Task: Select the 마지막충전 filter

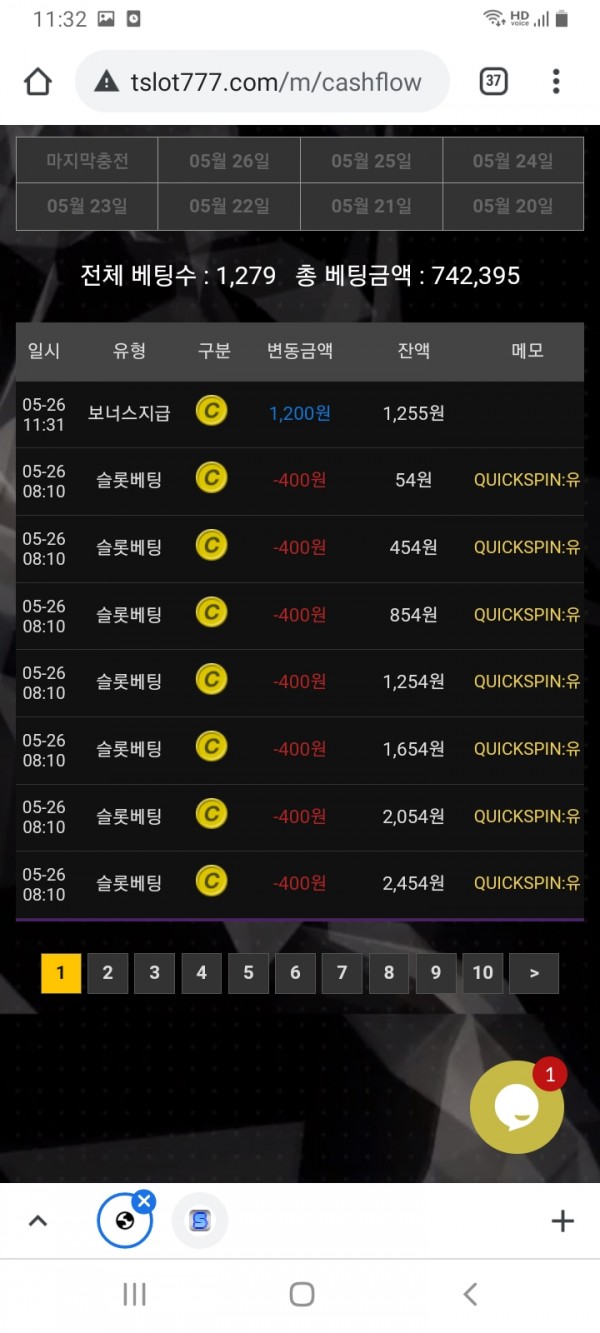Action: (87, 161)
